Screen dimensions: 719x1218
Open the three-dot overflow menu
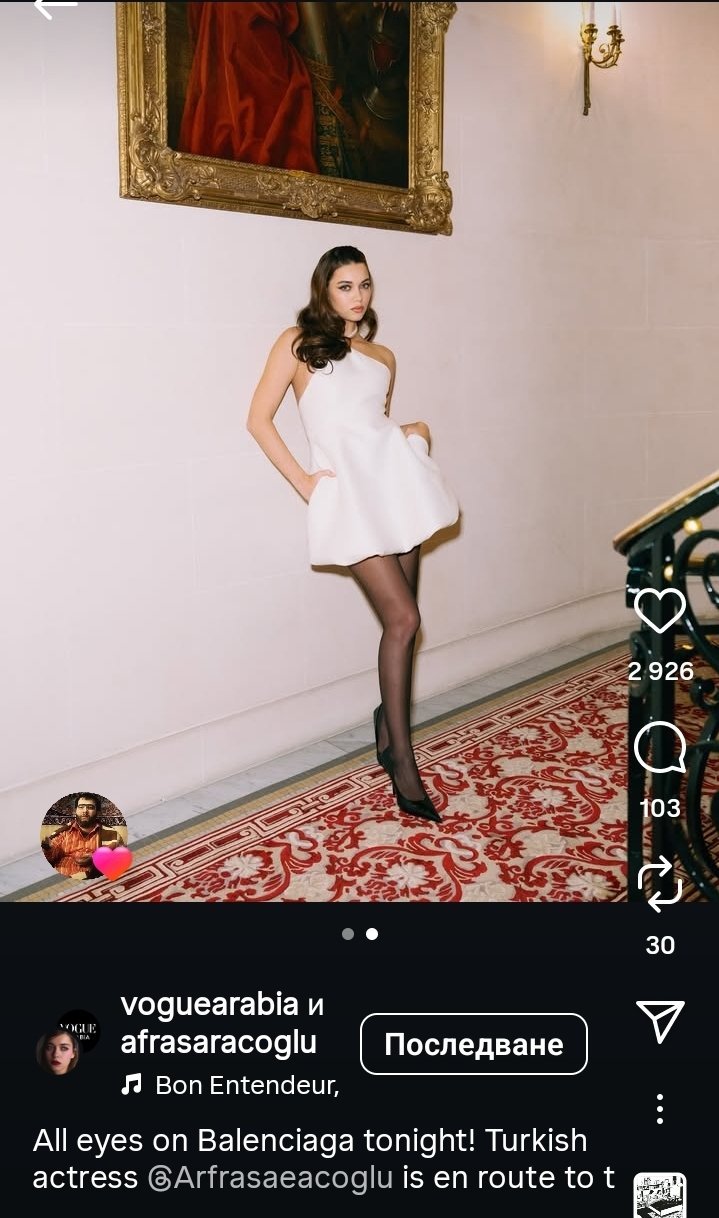[x=660, y=1108]
